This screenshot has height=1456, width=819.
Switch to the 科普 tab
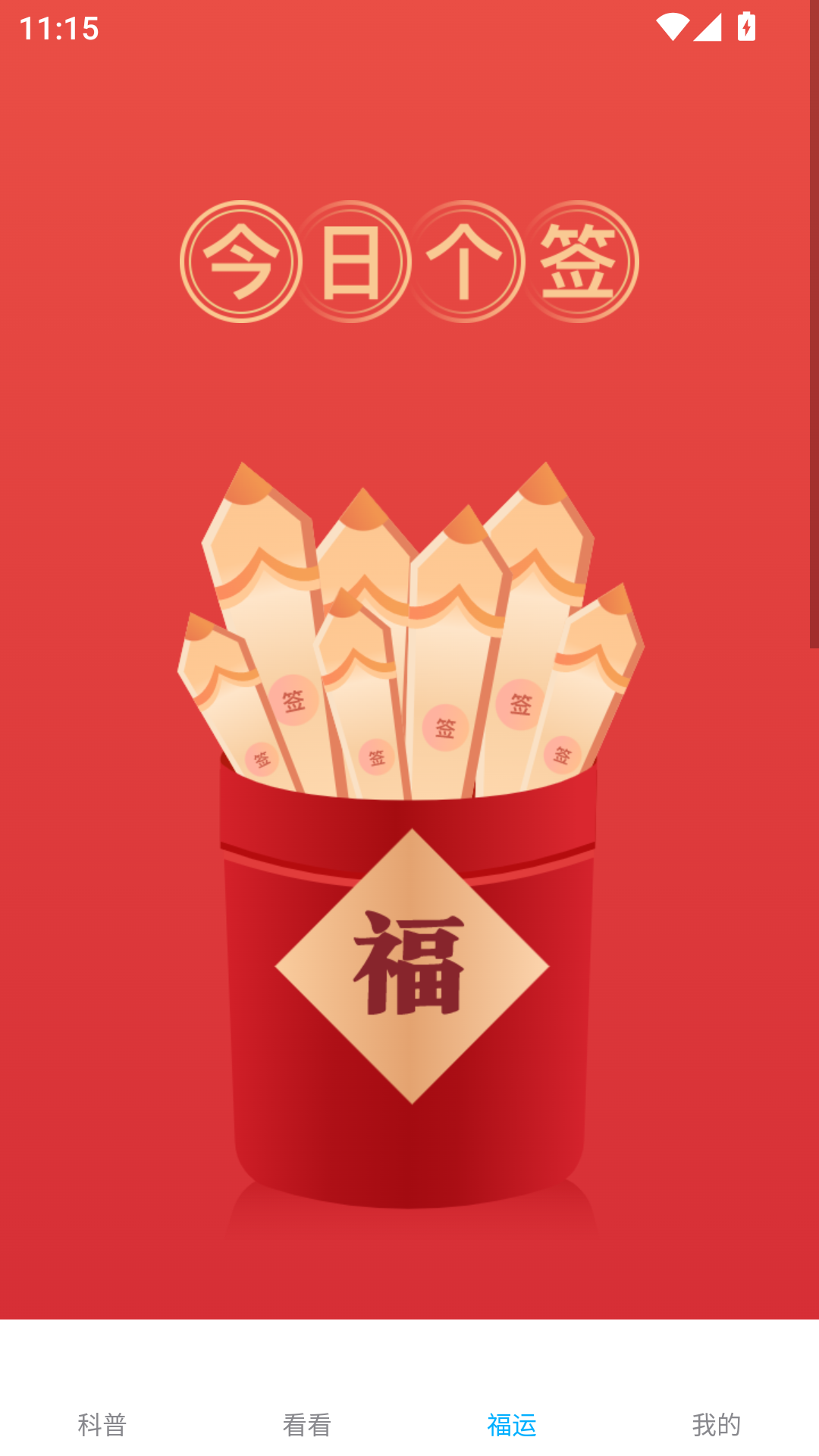coord(102,1424)
